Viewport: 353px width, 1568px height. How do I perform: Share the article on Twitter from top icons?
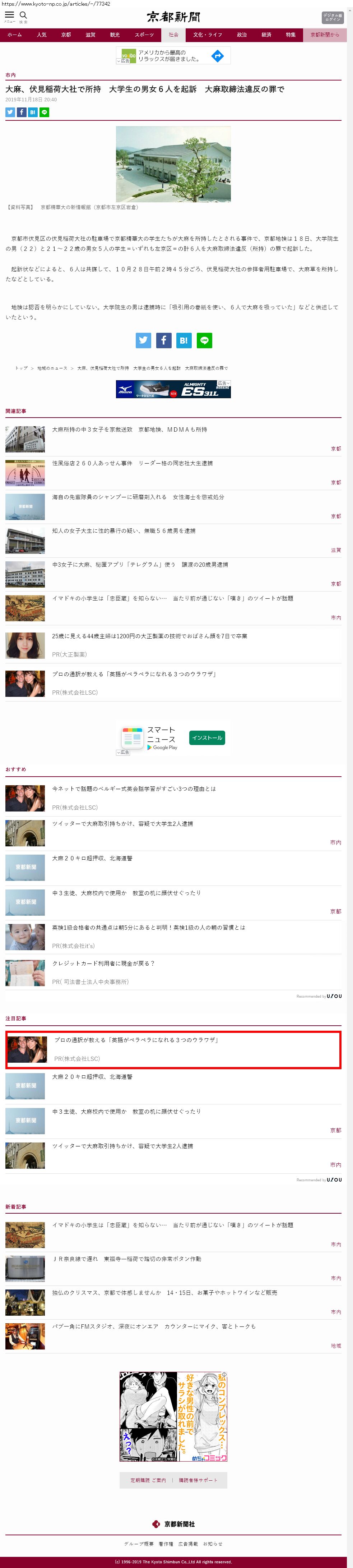click(10, 112)
